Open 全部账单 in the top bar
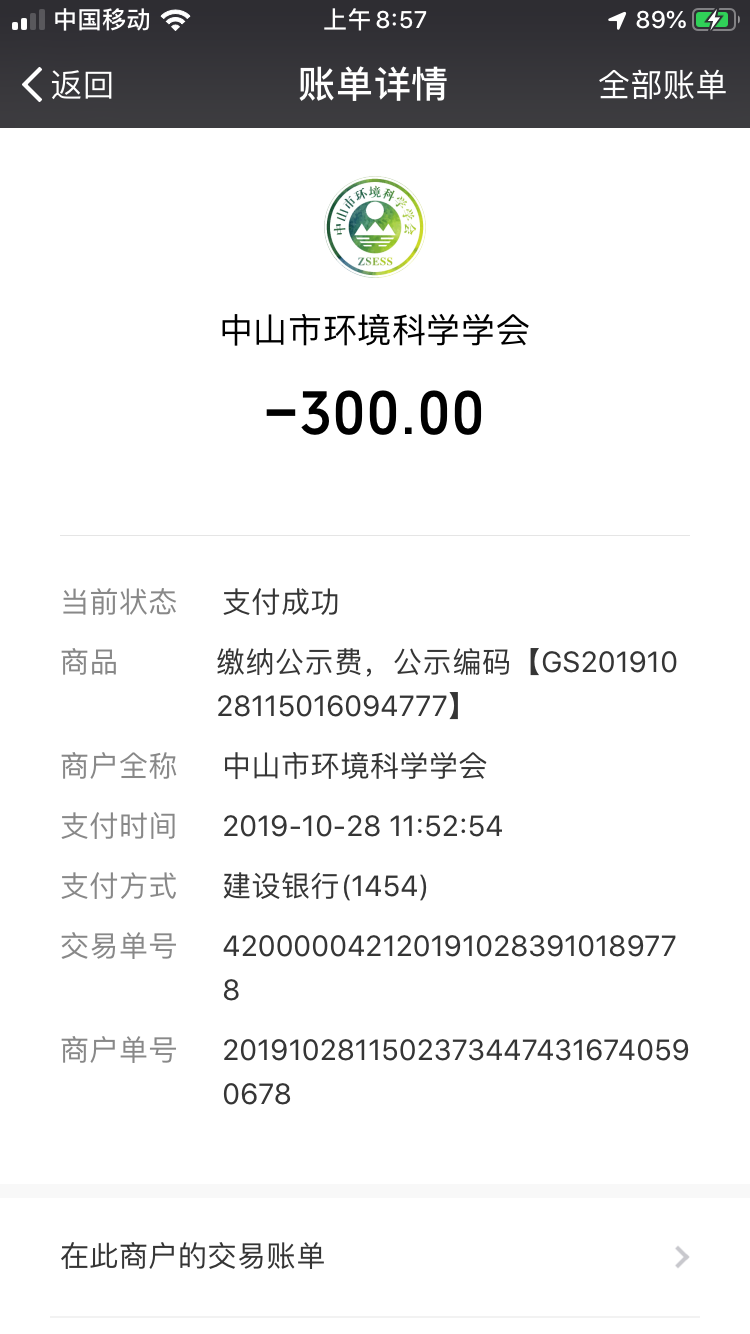Image resolution: width=750 pixels, height=1334 pixels. (x=662, y=85)
